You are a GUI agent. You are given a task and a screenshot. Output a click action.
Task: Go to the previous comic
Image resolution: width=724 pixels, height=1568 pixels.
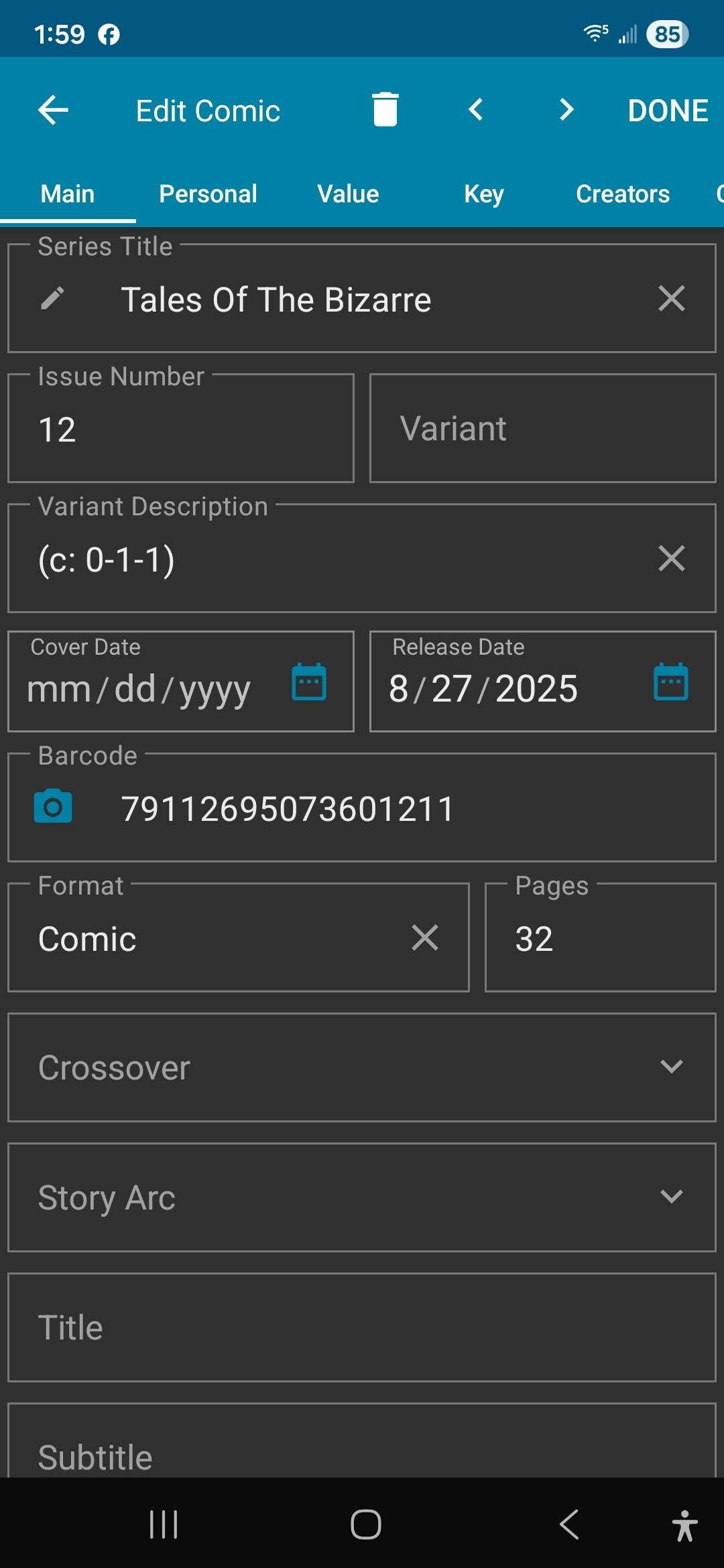point(476,110)
